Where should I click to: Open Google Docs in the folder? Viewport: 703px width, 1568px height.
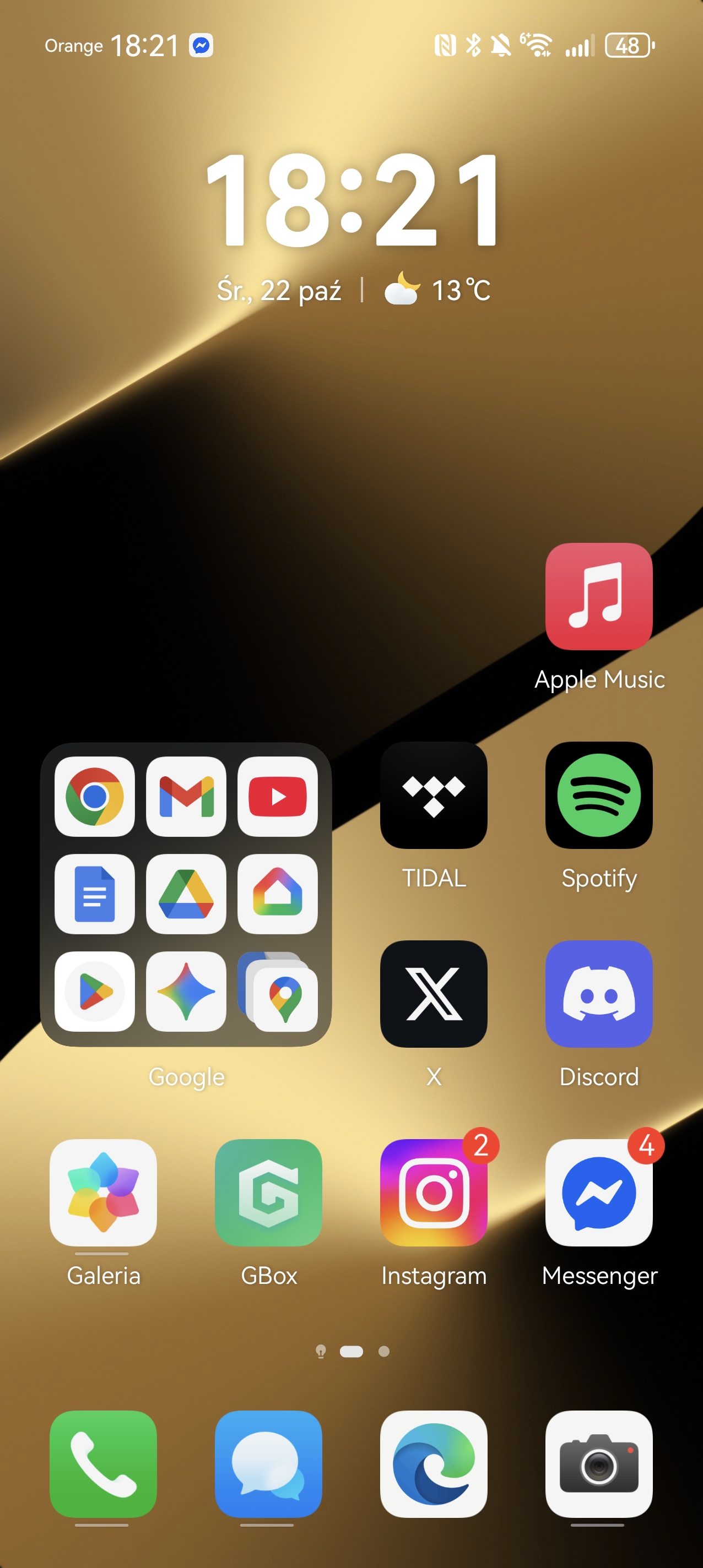click(94, 894)
